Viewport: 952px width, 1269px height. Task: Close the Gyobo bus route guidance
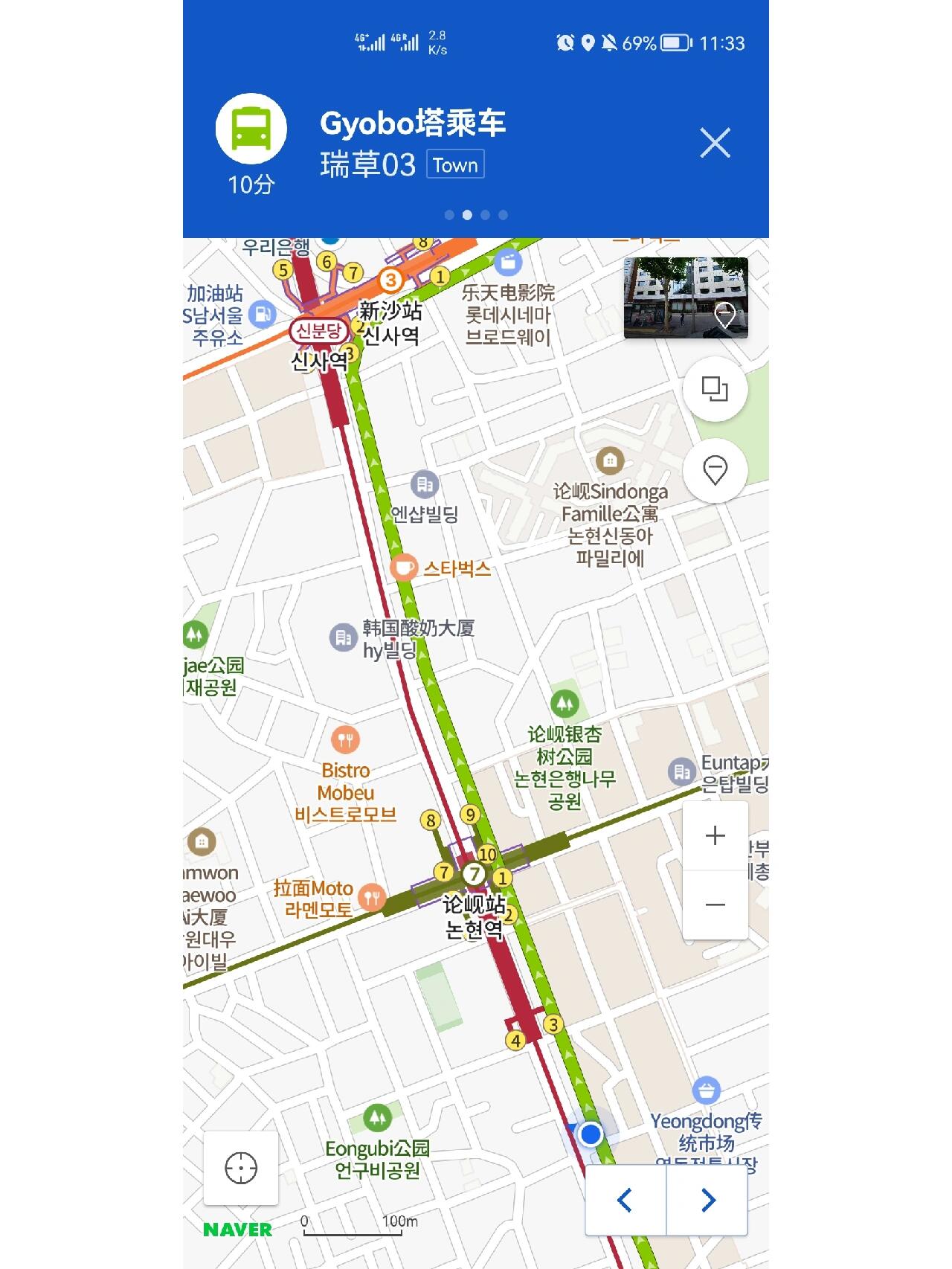click(x=715, y=142)
